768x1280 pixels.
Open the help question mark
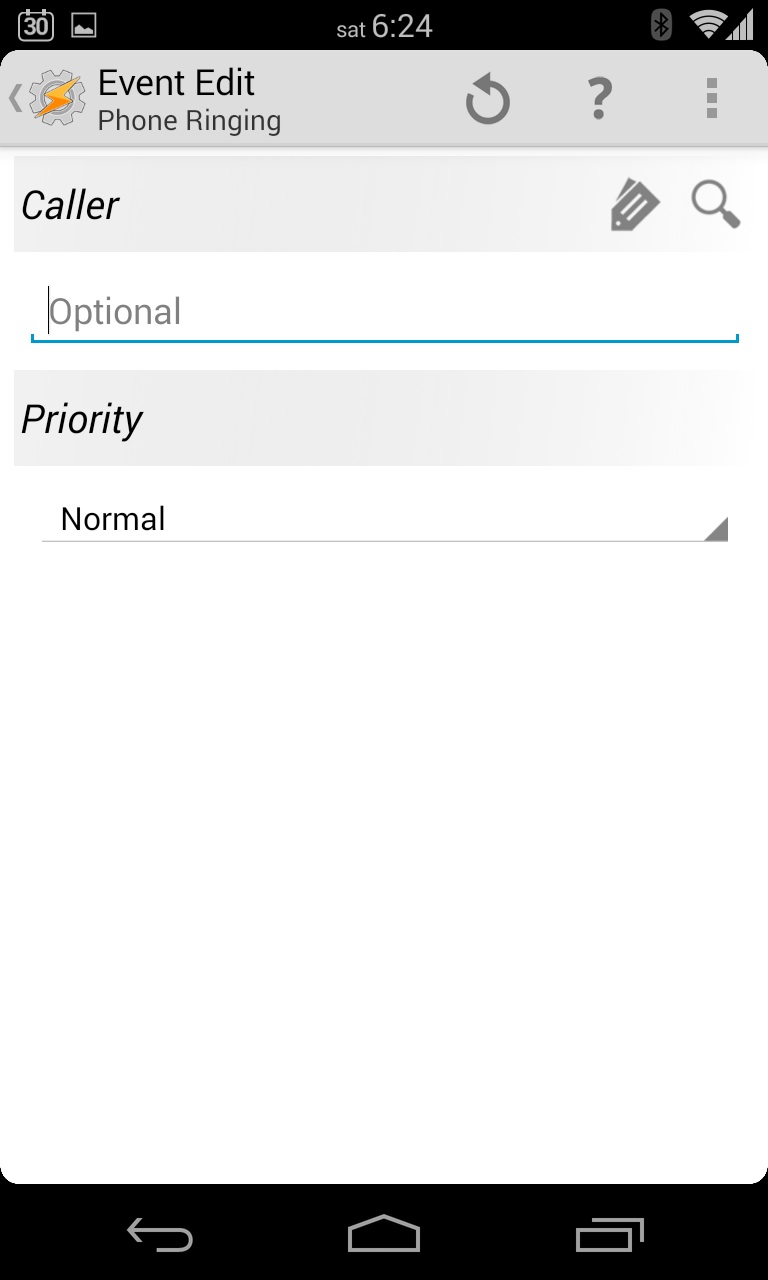tap(599, 99)
